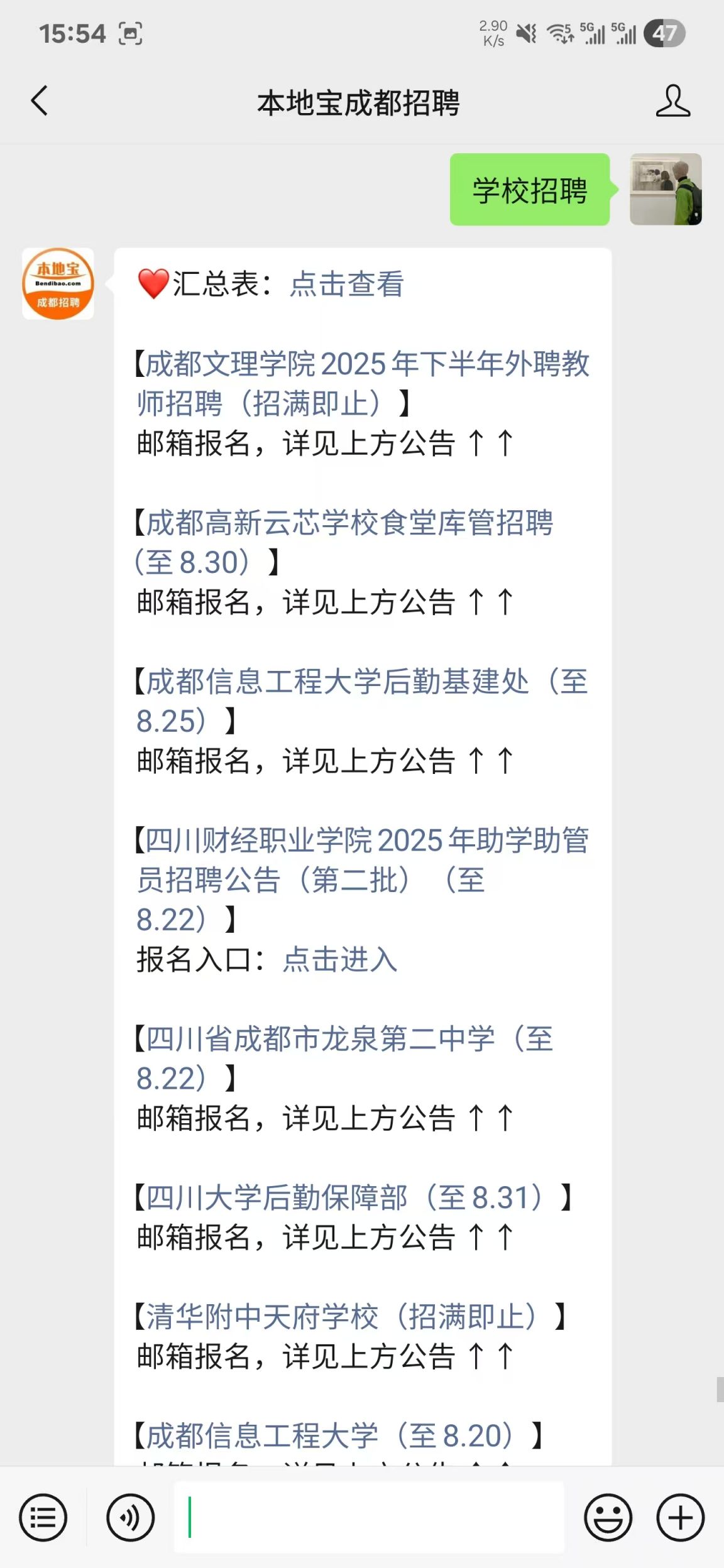Open 成都信息工程大学后勤基建处 link
724x1568 pixels.
tap(362, 701)
